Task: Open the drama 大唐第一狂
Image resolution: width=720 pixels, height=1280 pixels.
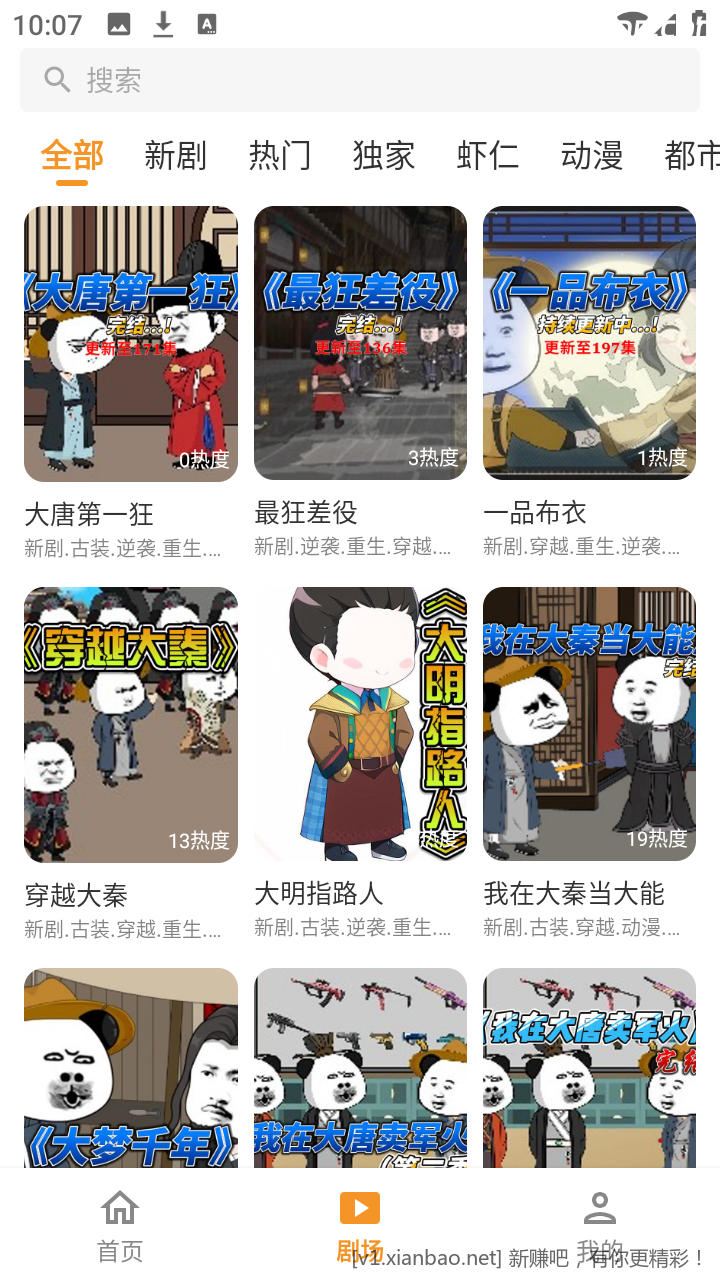Action: [131, 343]
